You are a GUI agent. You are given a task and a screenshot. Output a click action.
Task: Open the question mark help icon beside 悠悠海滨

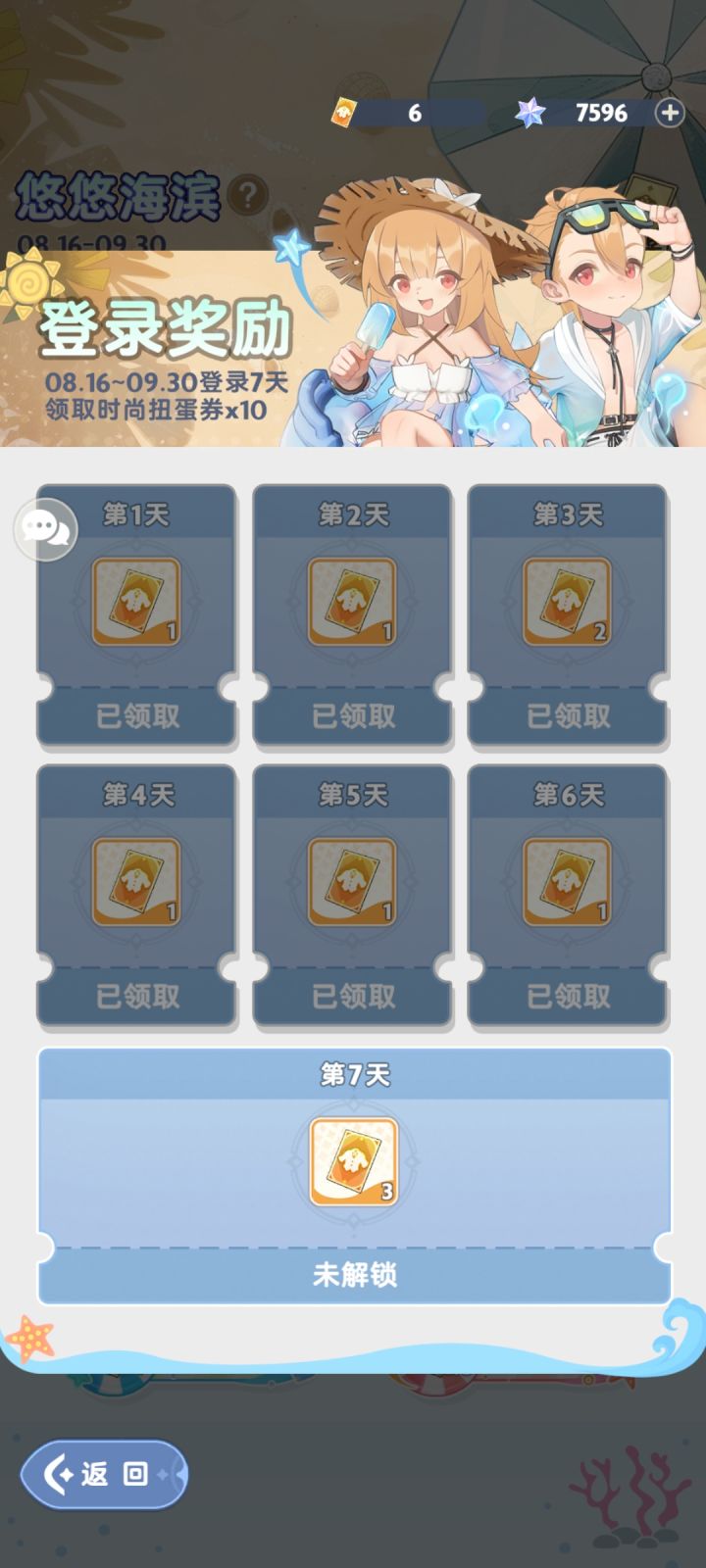point(248,192)
